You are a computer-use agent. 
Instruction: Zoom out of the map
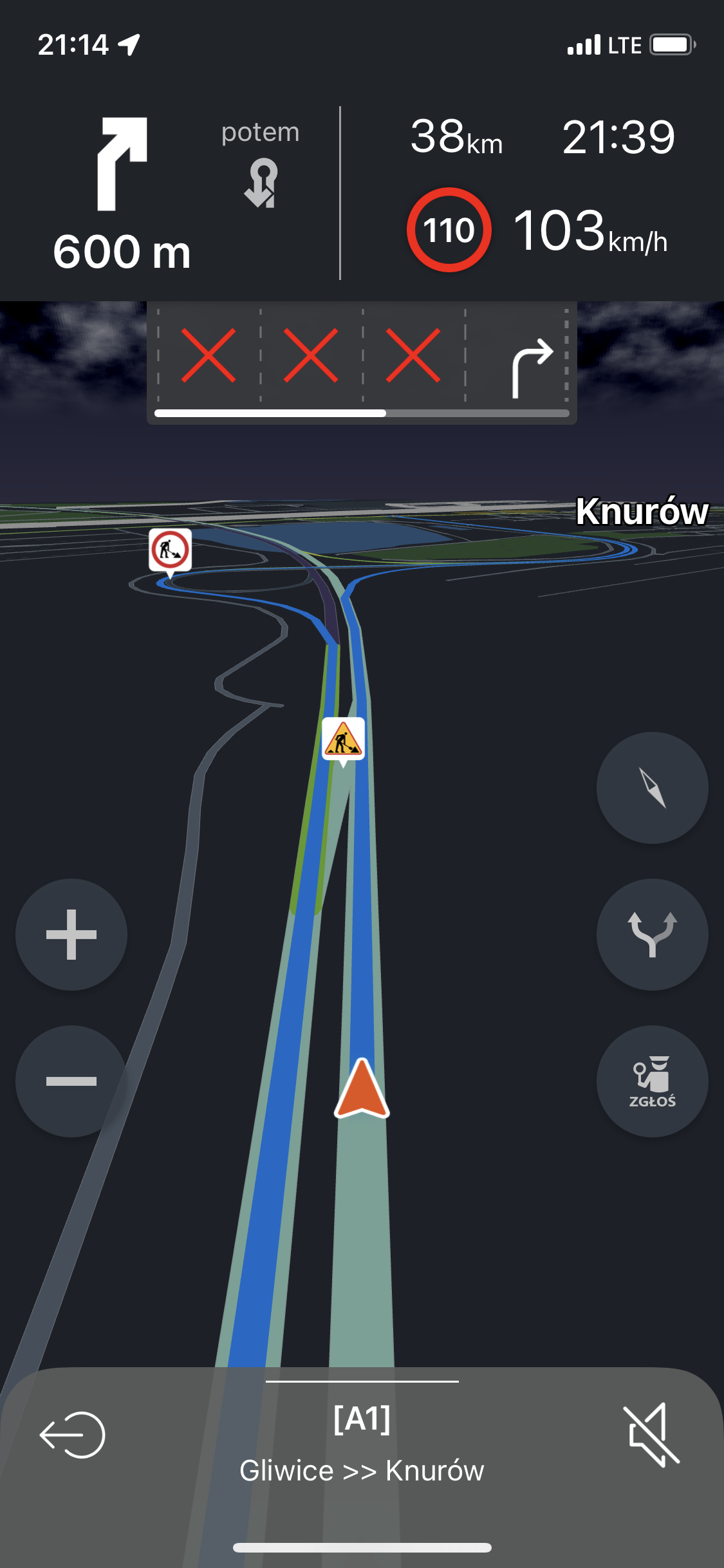pos(71,1081)
